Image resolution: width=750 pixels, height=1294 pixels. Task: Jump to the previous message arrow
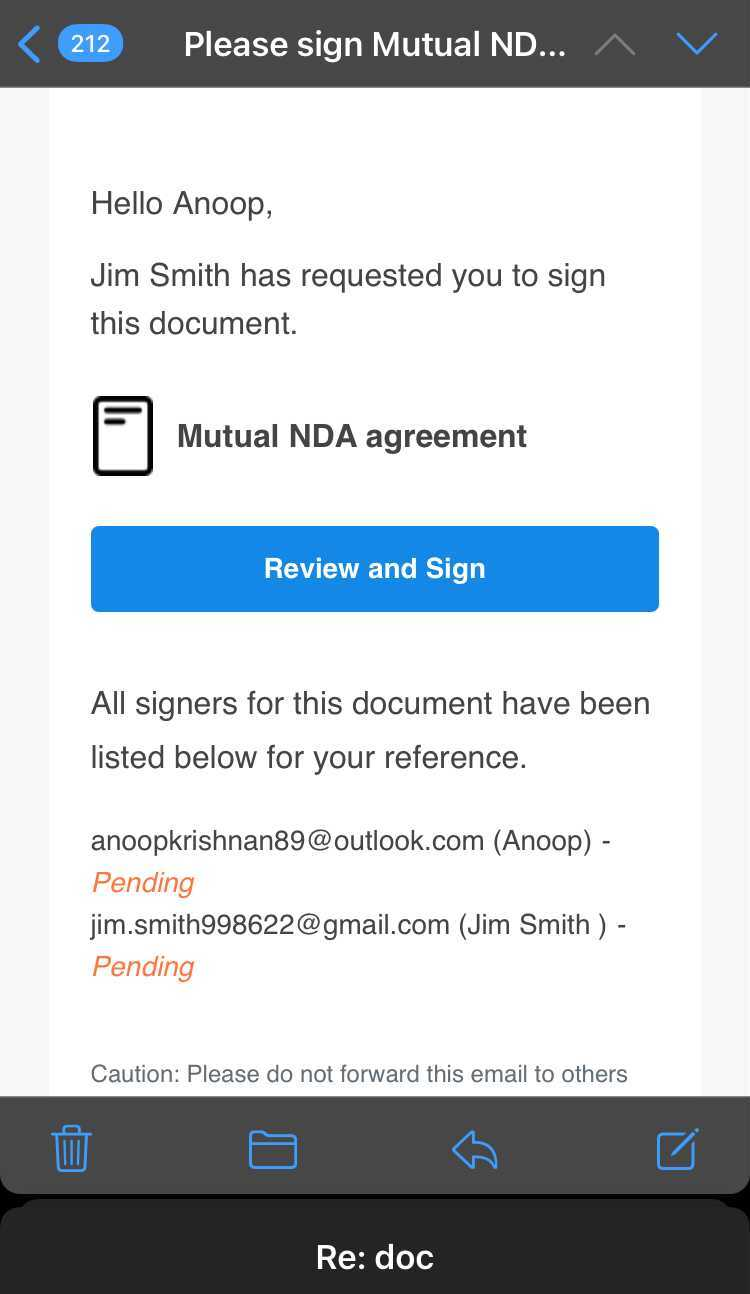tap(615, 45)
